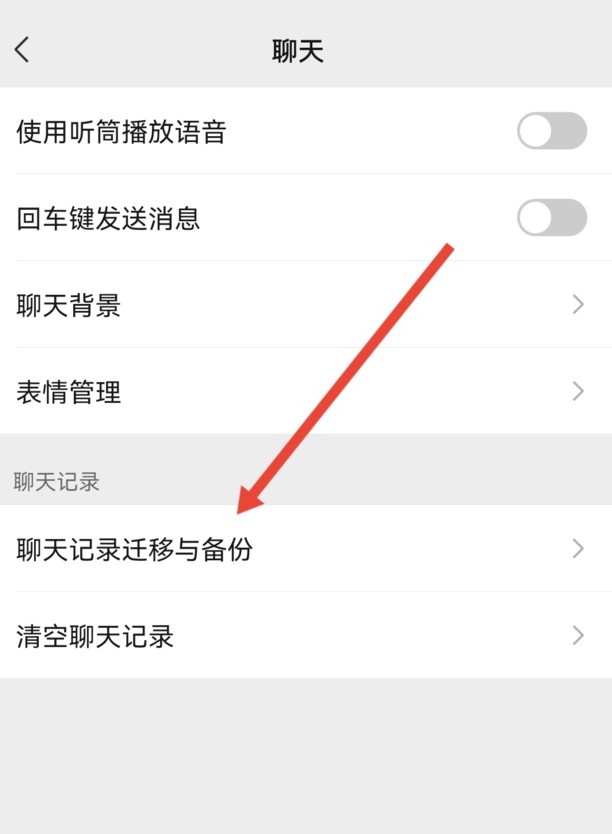Enable 使用听筒播放语音 switch
This screenshot has width=612, height=834.
click(x=551, y=131)
